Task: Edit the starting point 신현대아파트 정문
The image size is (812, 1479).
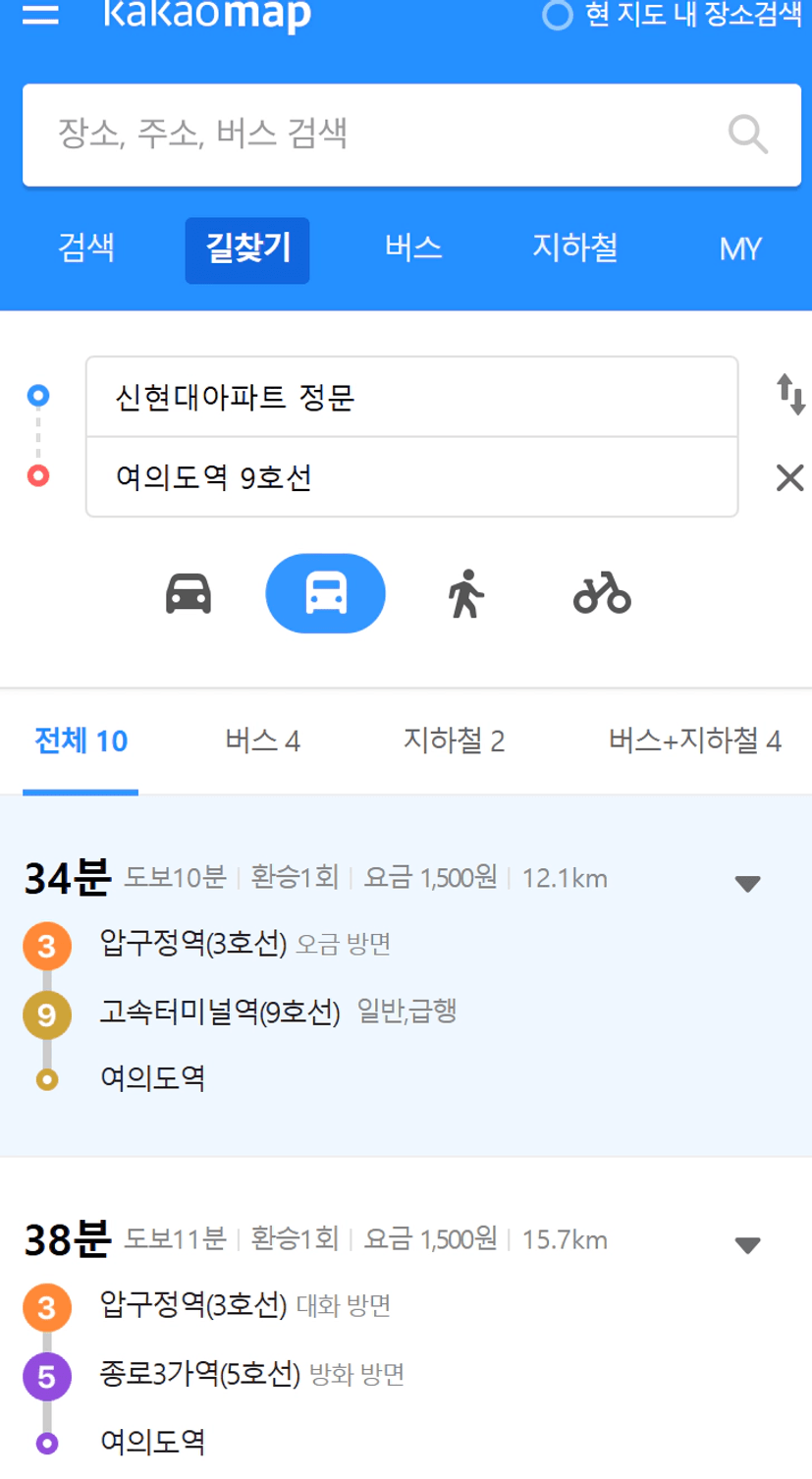Action: (411, 397)
